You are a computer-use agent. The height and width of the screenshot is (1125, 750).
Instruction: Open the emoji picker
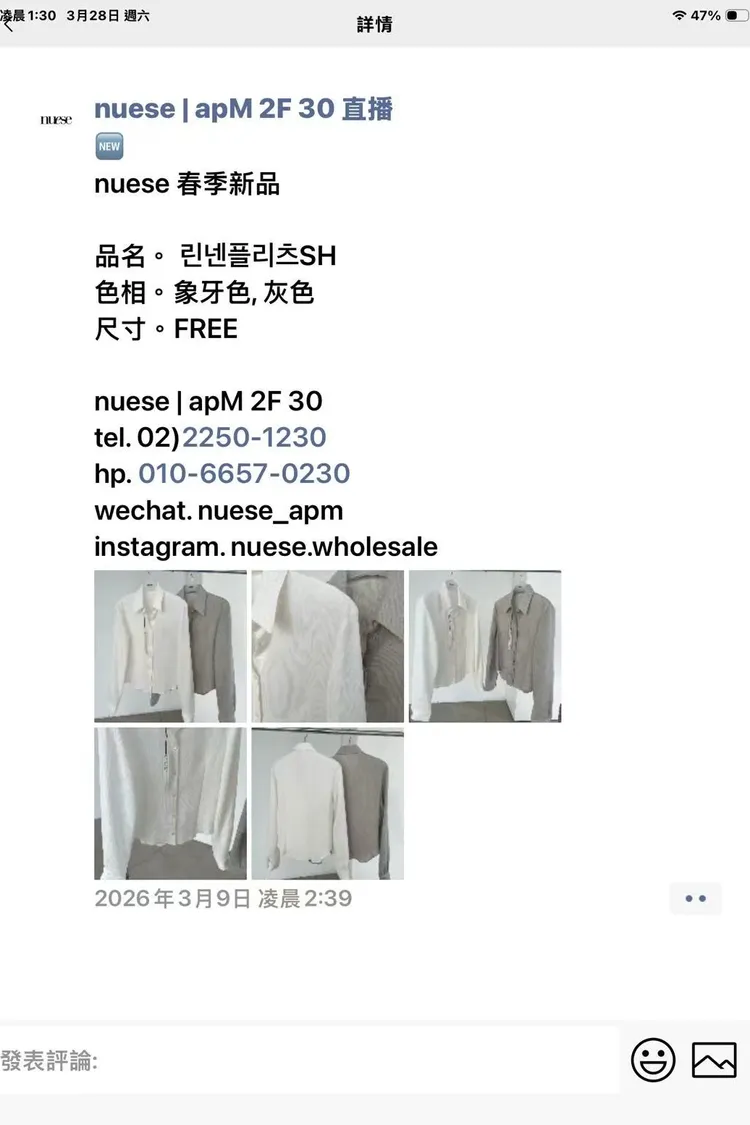(x=653, y=1060)
